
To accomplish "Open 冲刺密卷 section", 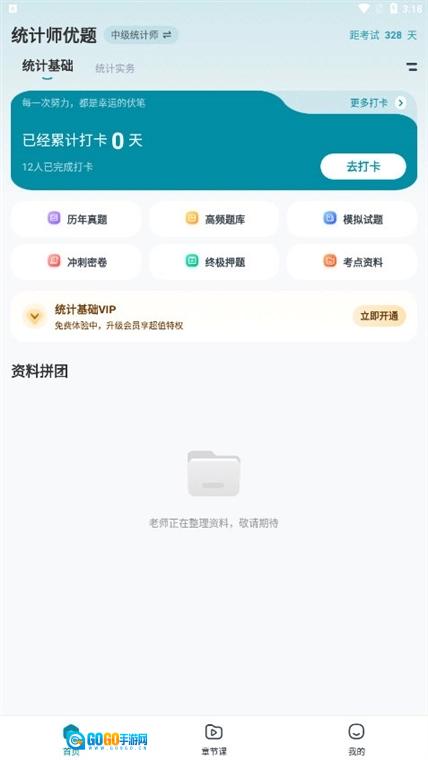I will coord(76,262).
